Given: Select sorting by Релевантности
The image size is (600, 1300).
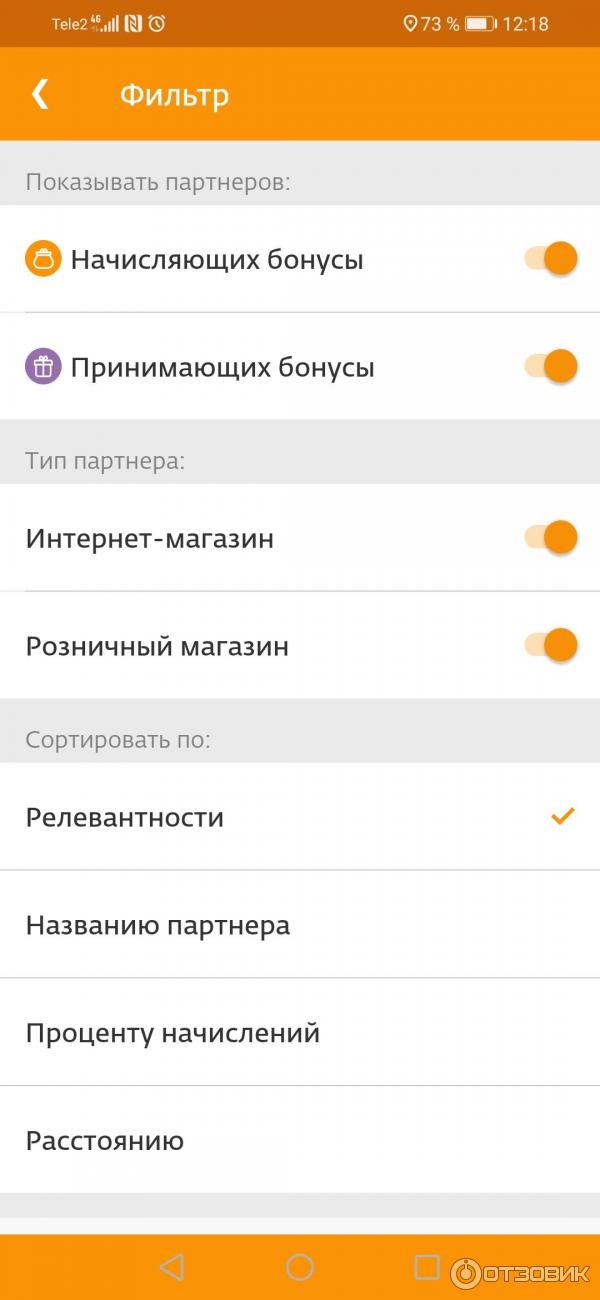Looking at the screenshot, I should tap(300, 817).
